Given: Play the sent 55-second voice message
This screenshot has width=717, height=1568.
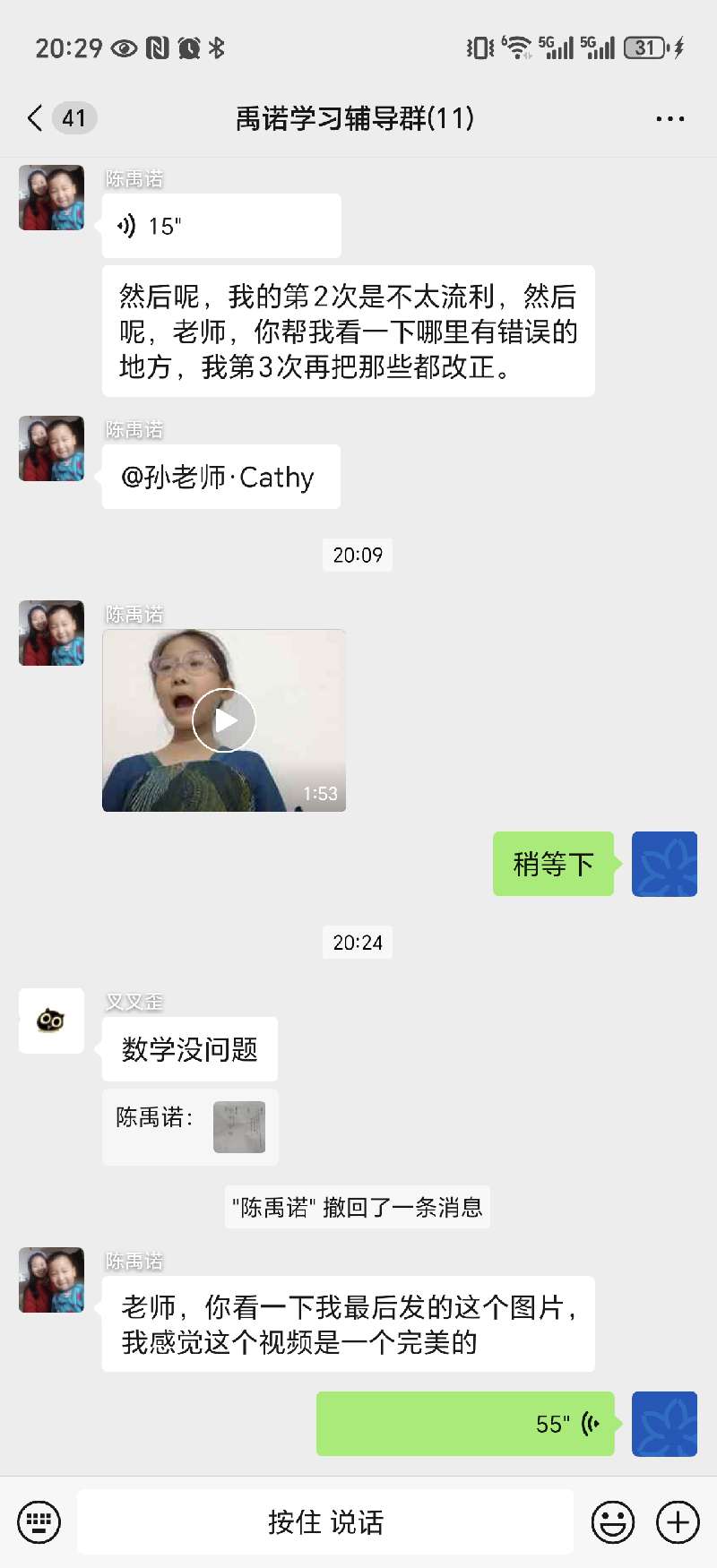Looking at the screenshot, I should 465,1423.
